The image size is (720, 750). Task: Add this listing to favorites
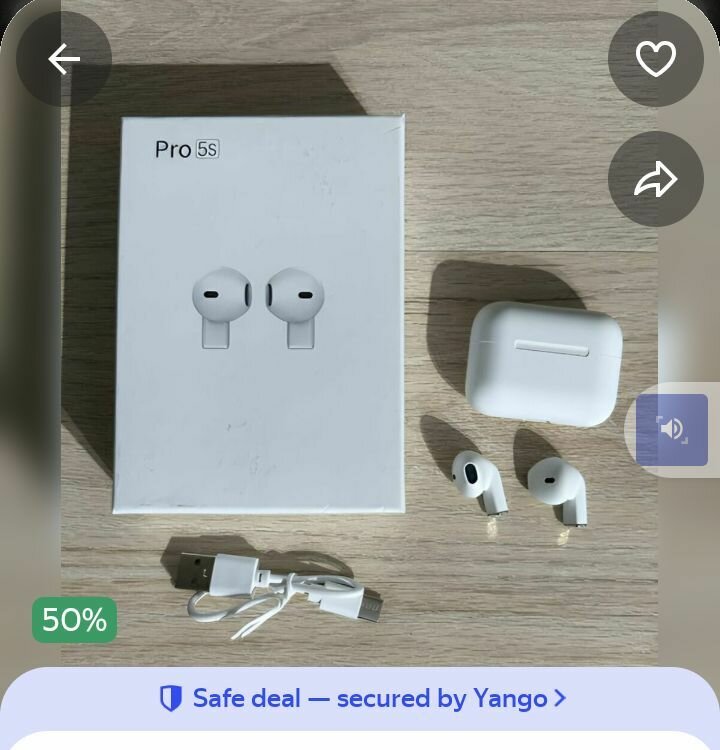[656, 60]
